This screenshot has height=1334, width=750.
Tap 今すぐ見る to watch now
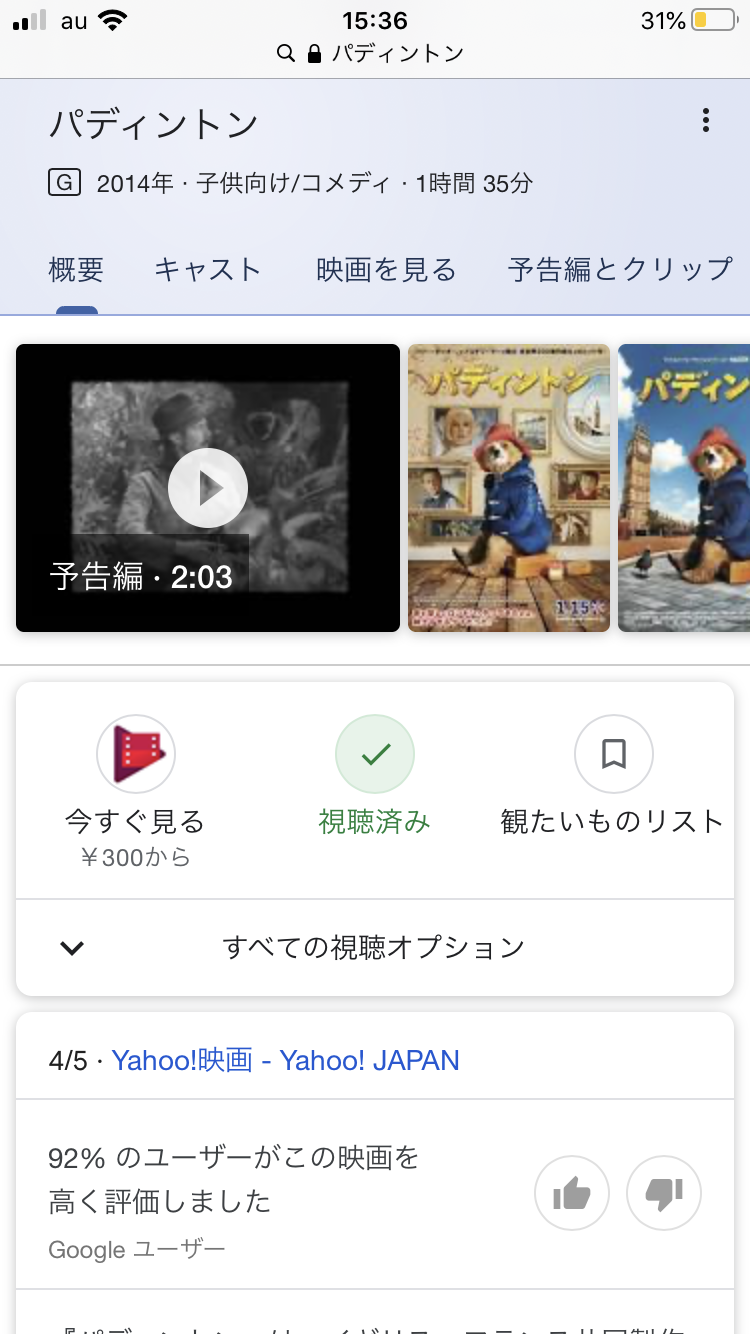pos(136,755)
